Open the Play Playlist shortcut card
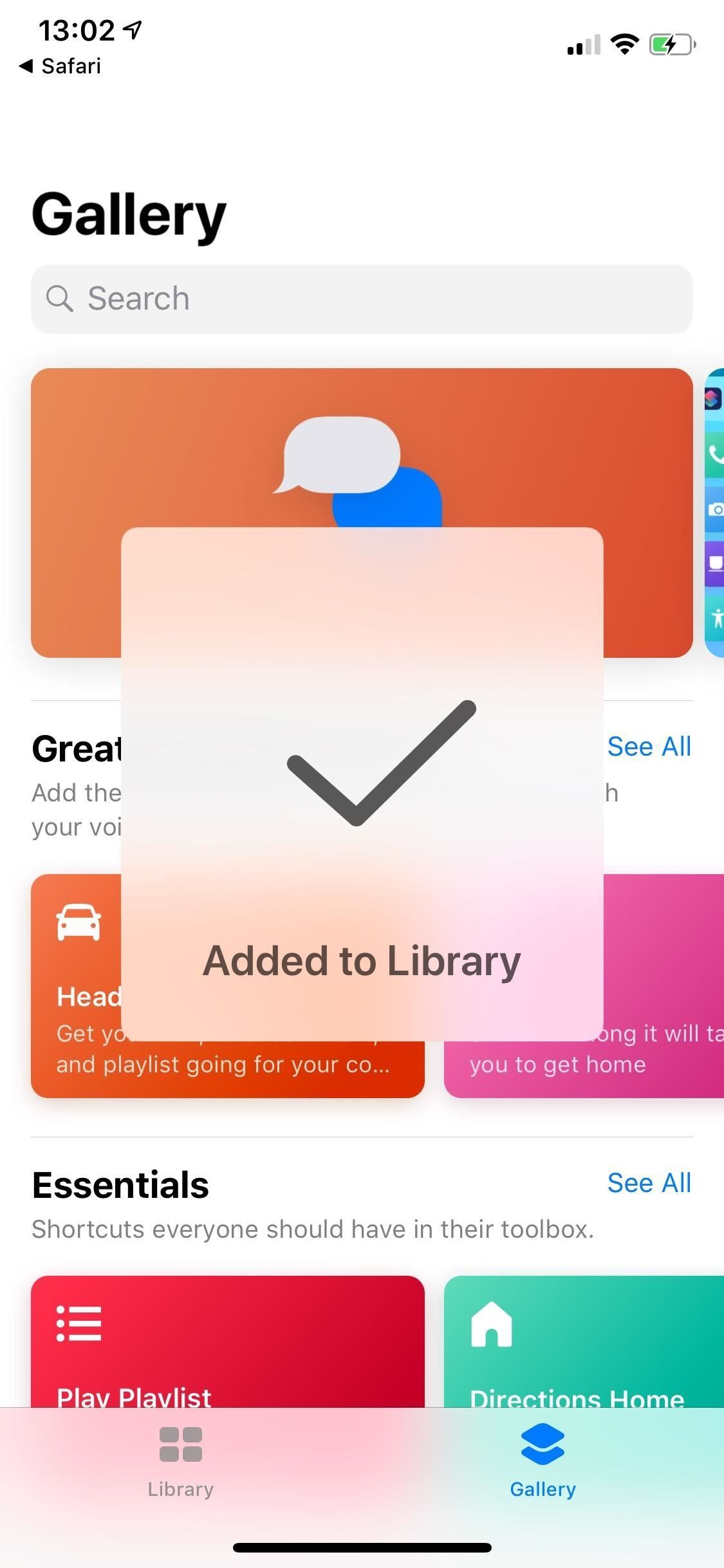Screen dimensions: 724x1568 click(227, 1340)
